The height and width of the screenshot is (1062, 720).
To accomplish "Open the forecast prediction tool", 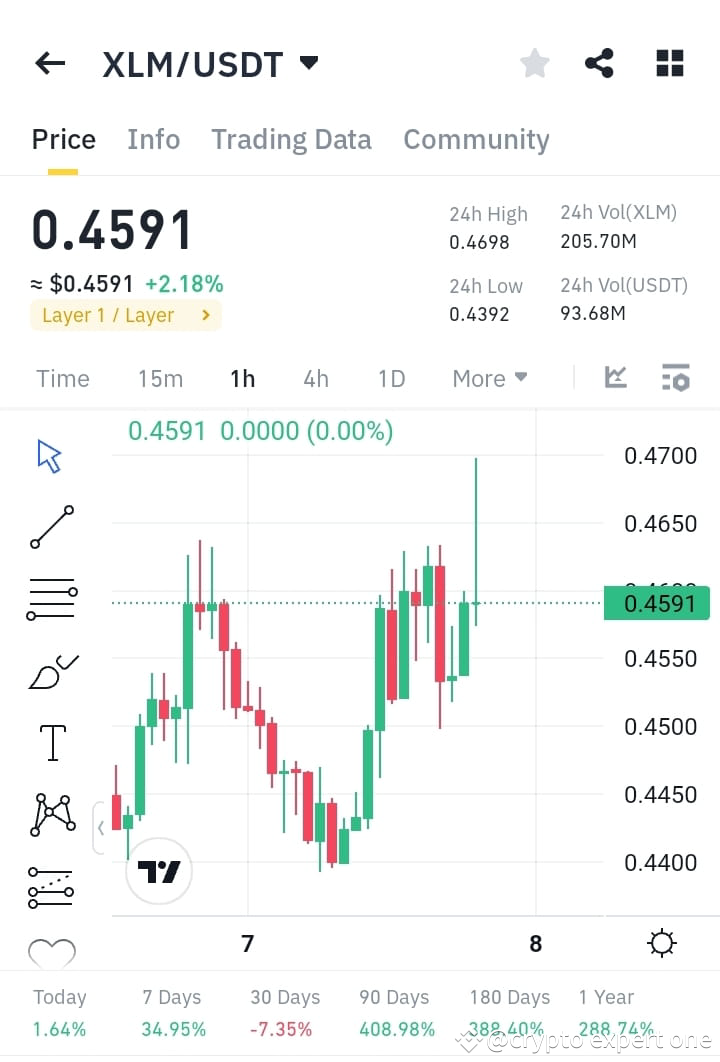I will tap(50, 886).
